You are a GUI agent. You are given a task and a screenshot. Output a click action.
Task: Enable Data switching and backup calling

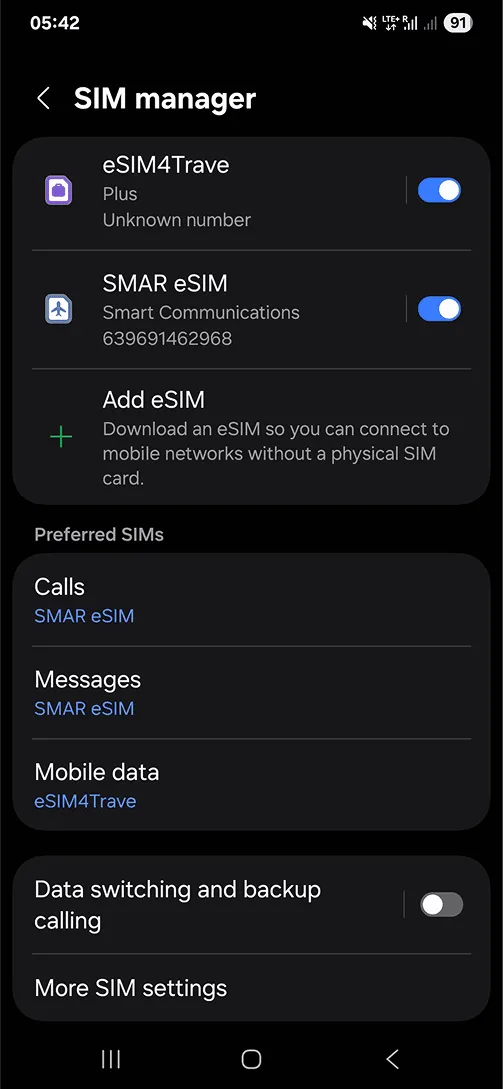pyautogui.click(x=441, y=904)
